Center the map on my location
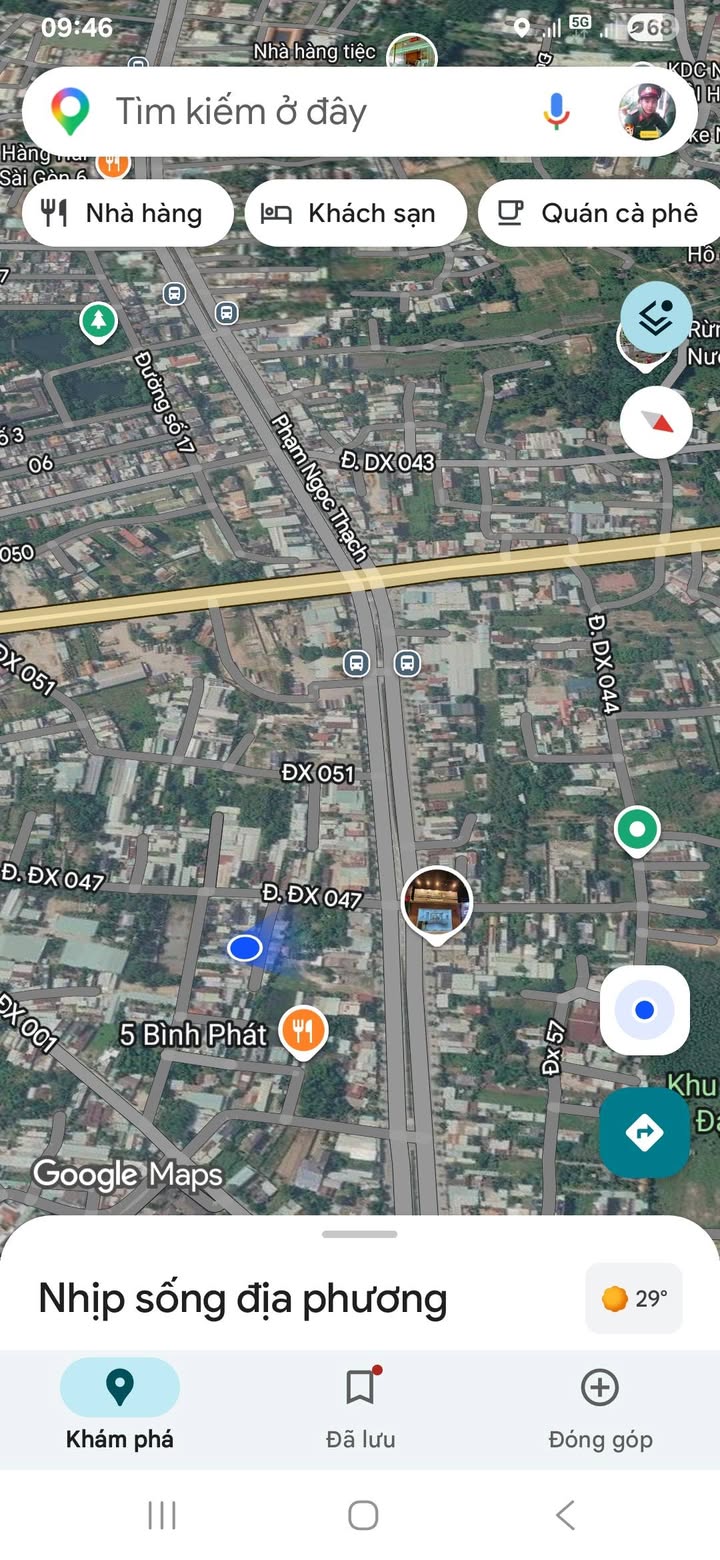Screen dimensions: 720x1560 pyautogui.click(x=645, y=1010)
